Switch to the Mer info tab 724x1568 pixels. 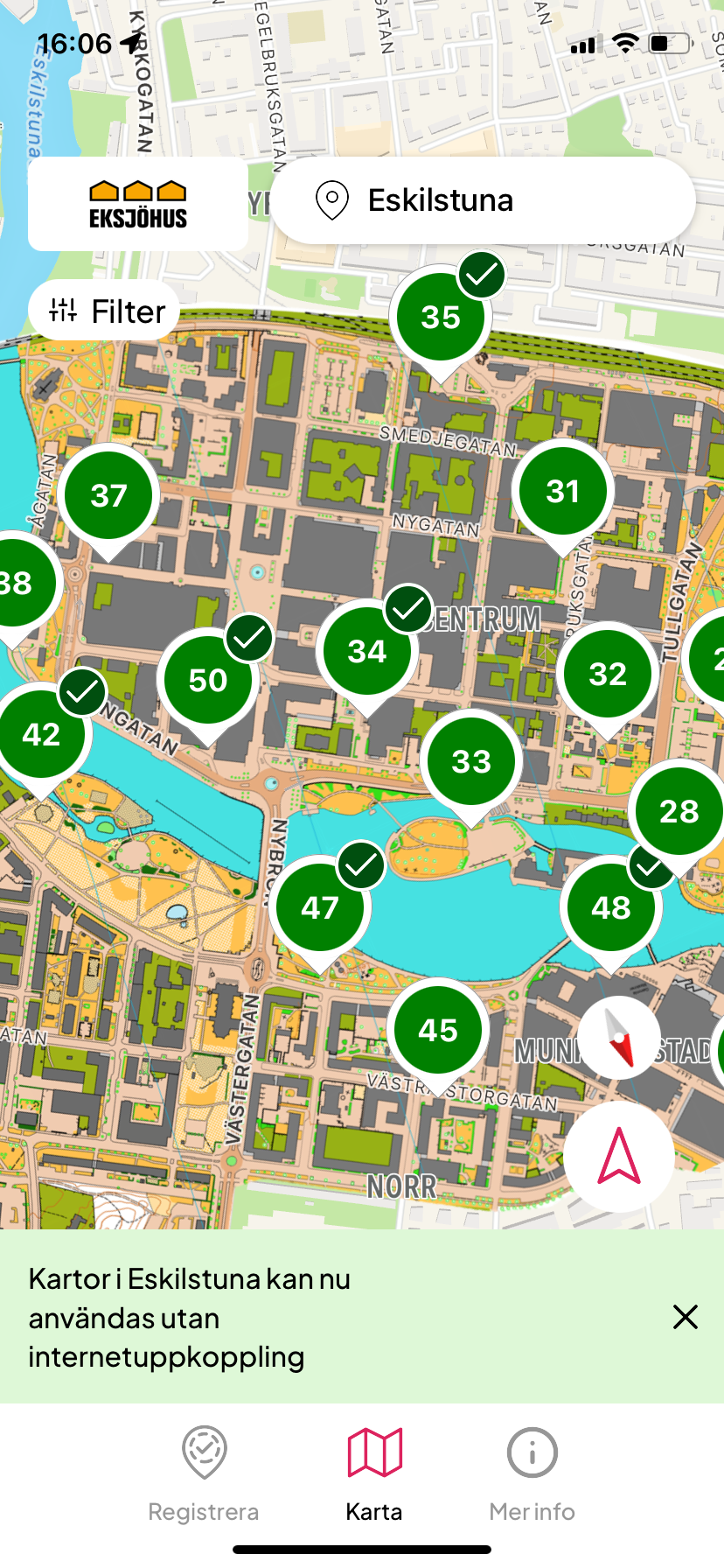[x=532, y=1474]
